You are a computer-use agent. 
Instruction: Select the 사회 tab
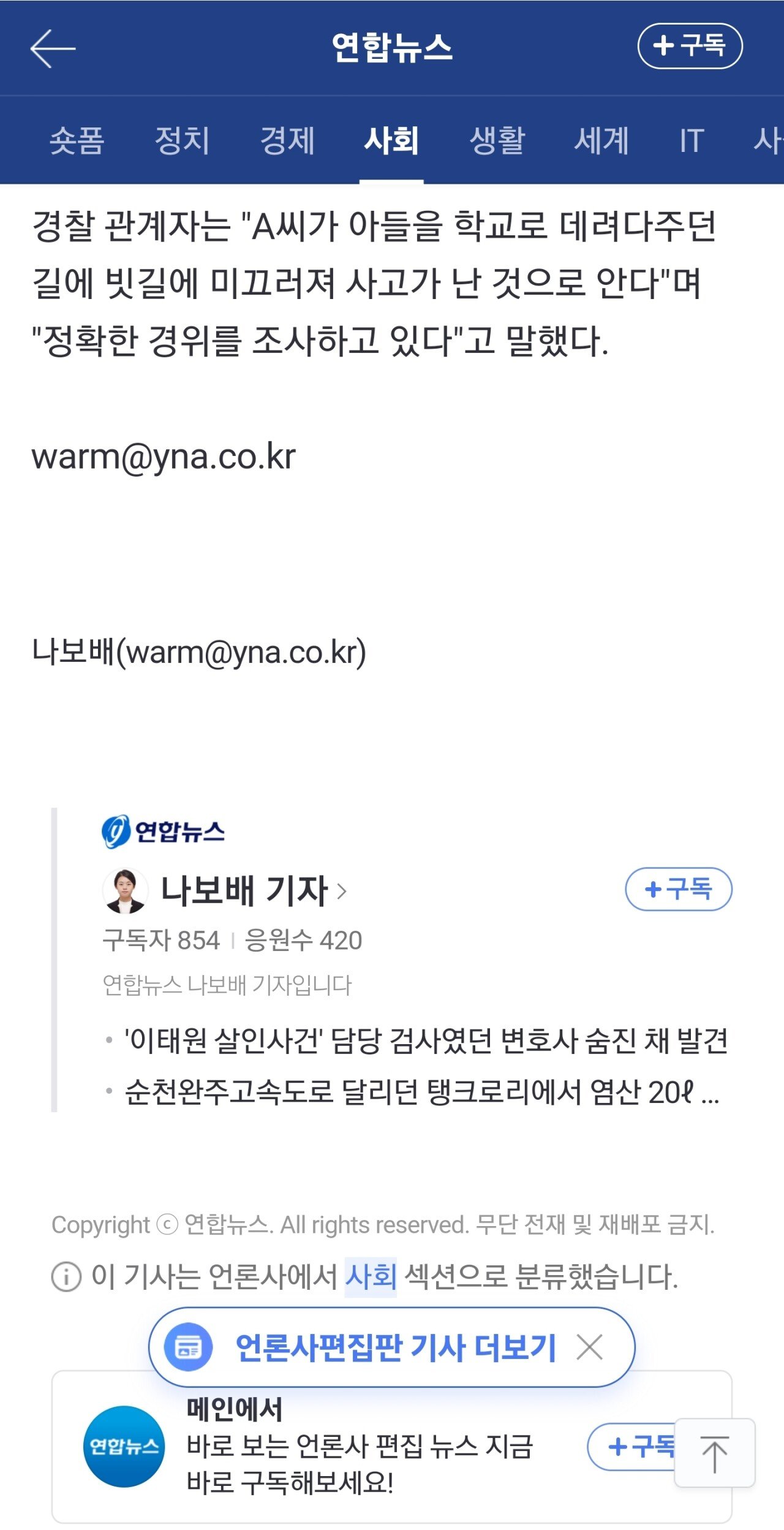(392, 140)
